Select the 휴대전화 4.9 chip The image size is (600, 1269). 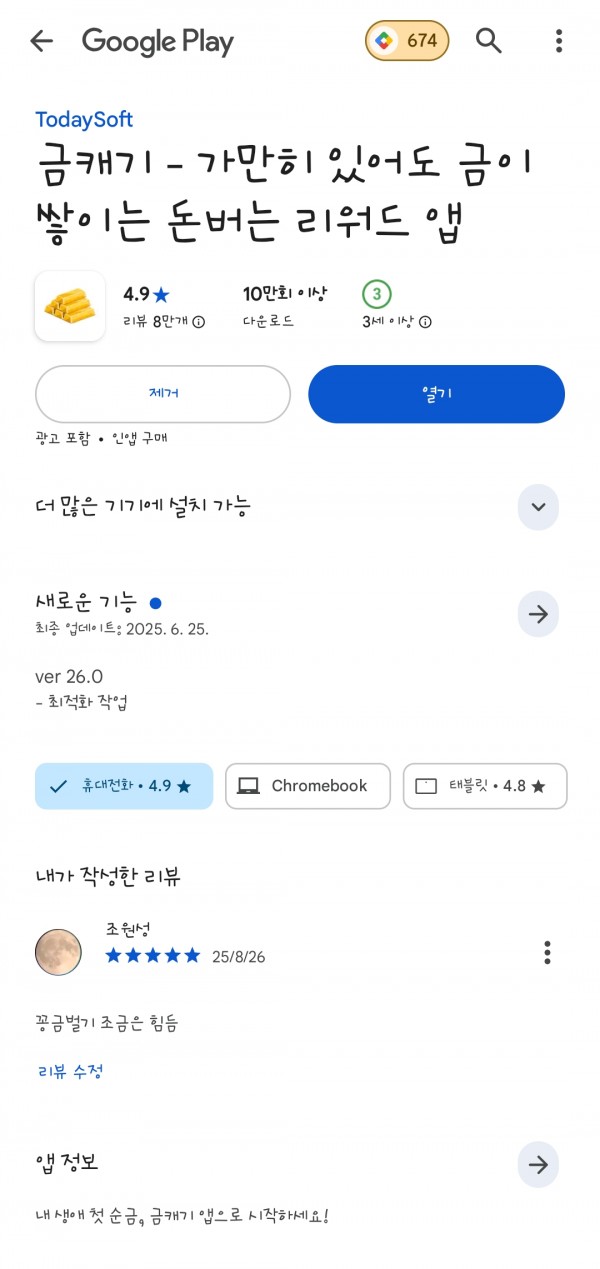click(124, 786)
